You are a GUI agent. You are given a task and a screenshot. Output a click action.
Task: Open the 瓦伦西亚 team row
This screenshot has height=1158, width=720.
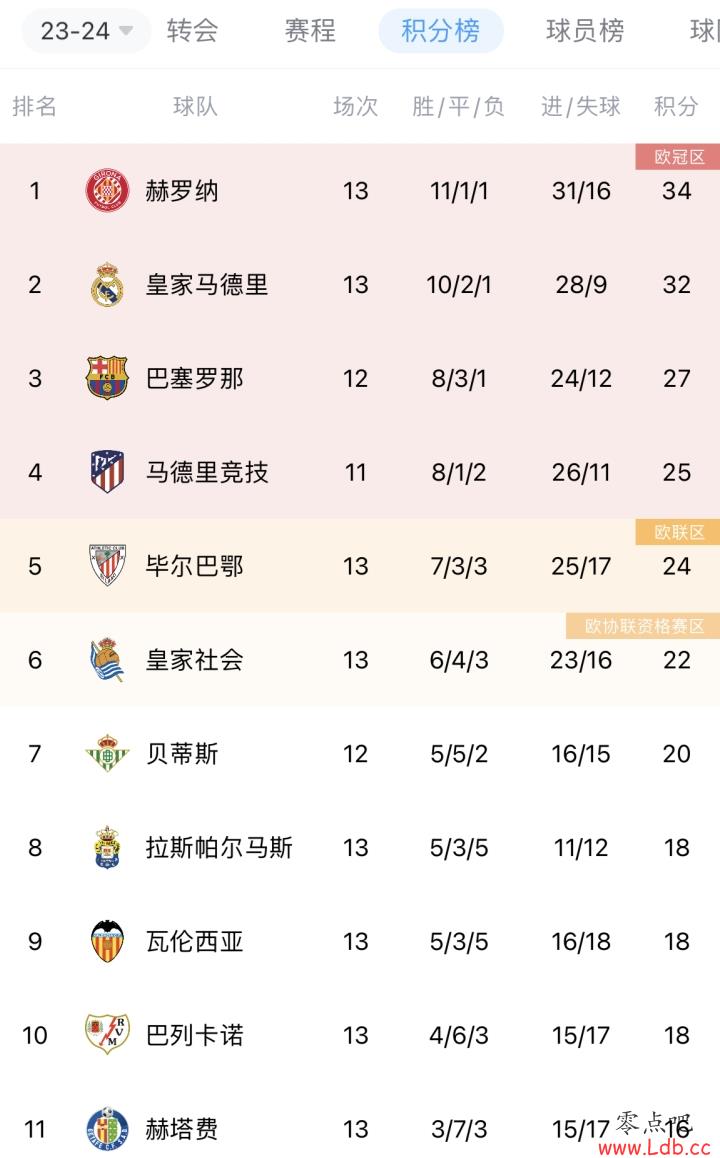pos(360,941)
